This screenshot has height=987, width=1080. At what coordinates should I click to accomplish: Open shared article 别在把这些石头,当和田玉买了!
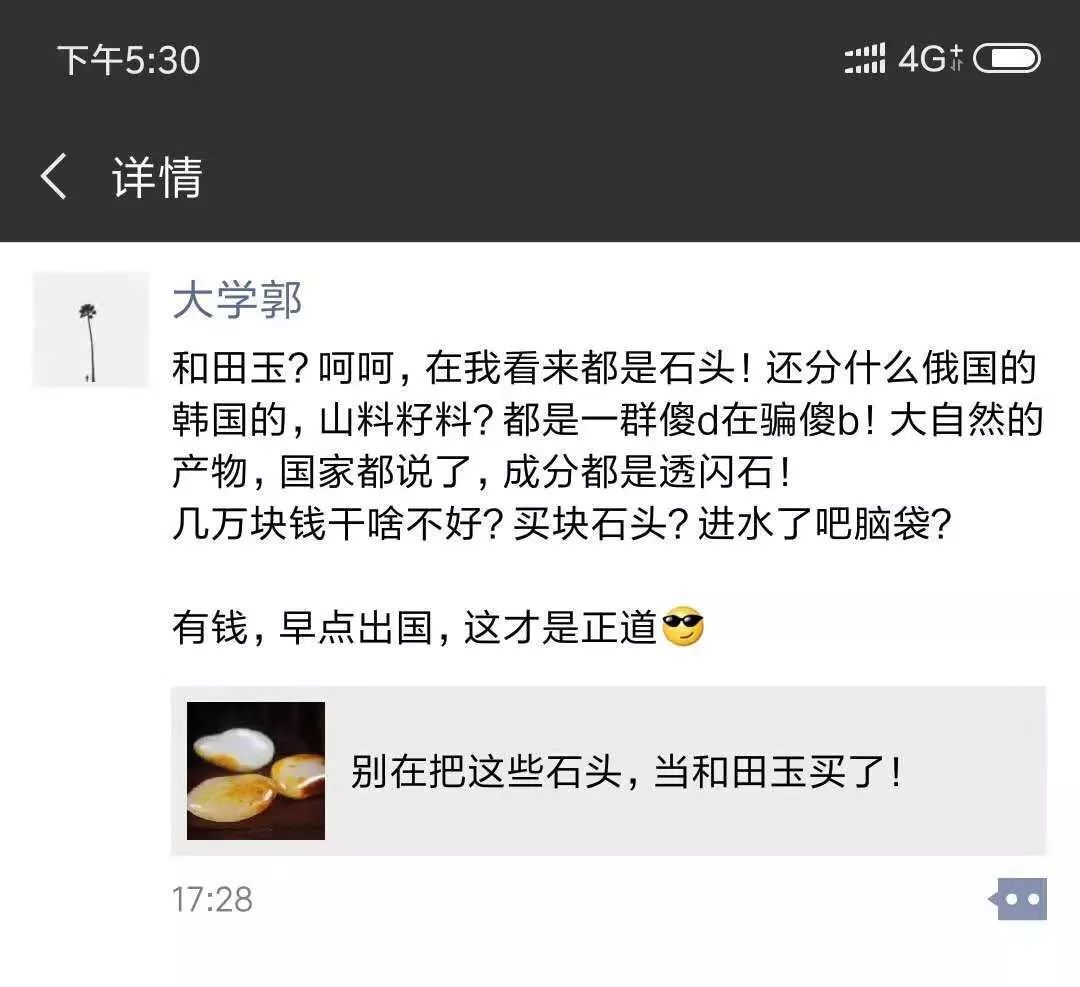click(x=608, y=771)
